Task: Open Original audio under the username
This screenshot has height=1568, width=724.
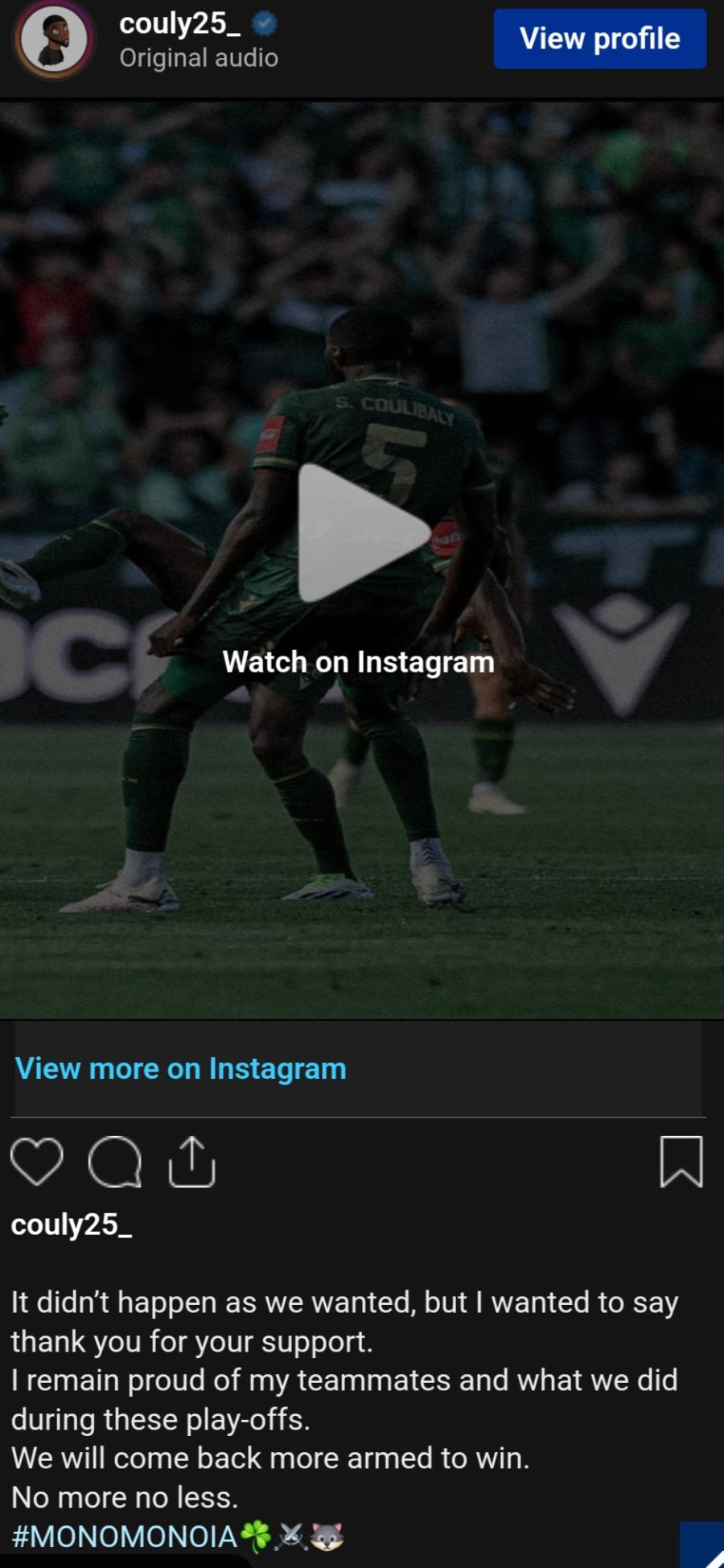Action: click(x=199, y=58)
